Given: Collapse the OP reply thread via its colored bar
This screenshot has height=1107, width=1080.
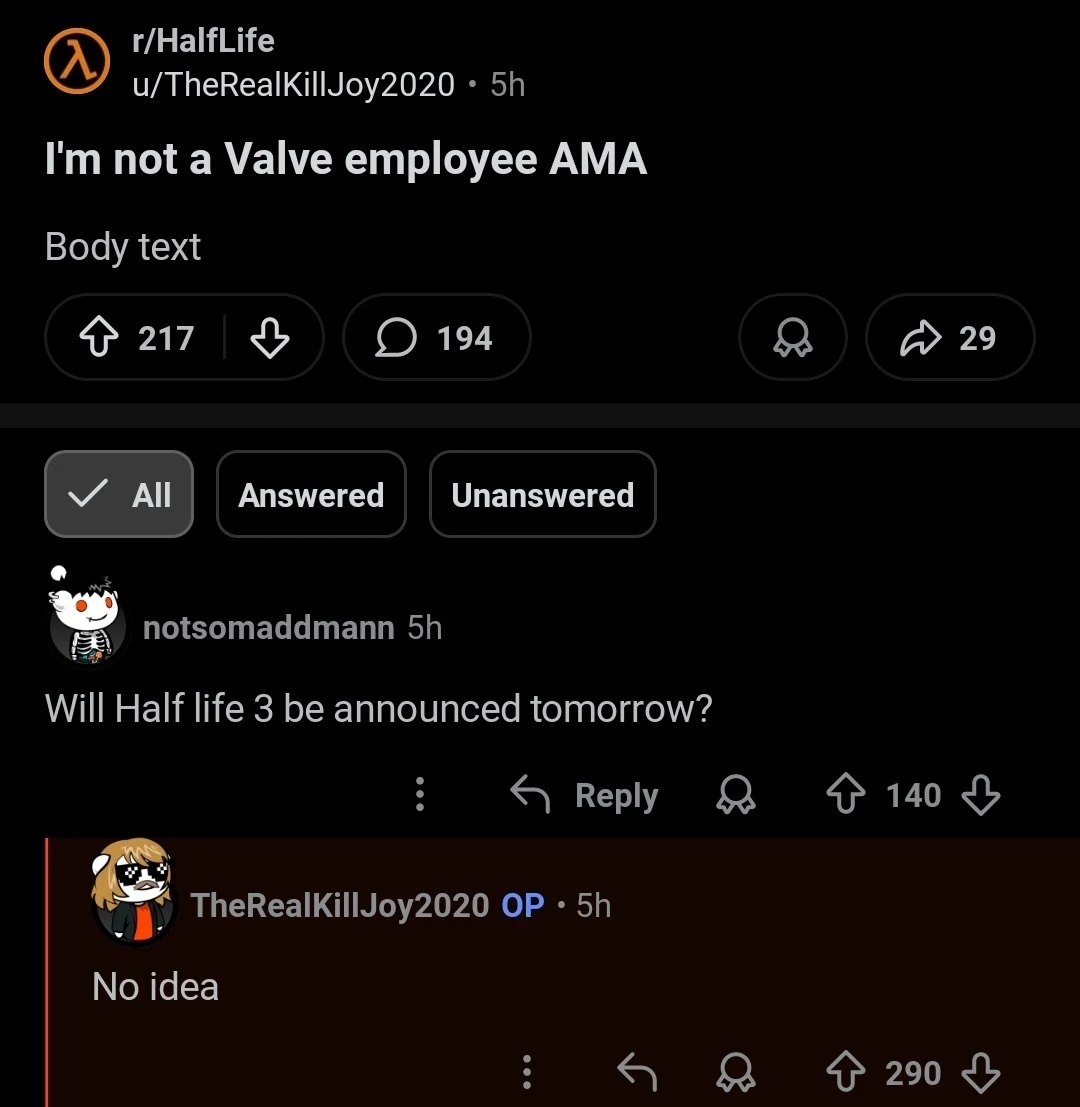Looking at the screenshot, I should pyautogui.click(x=46, y=970).
